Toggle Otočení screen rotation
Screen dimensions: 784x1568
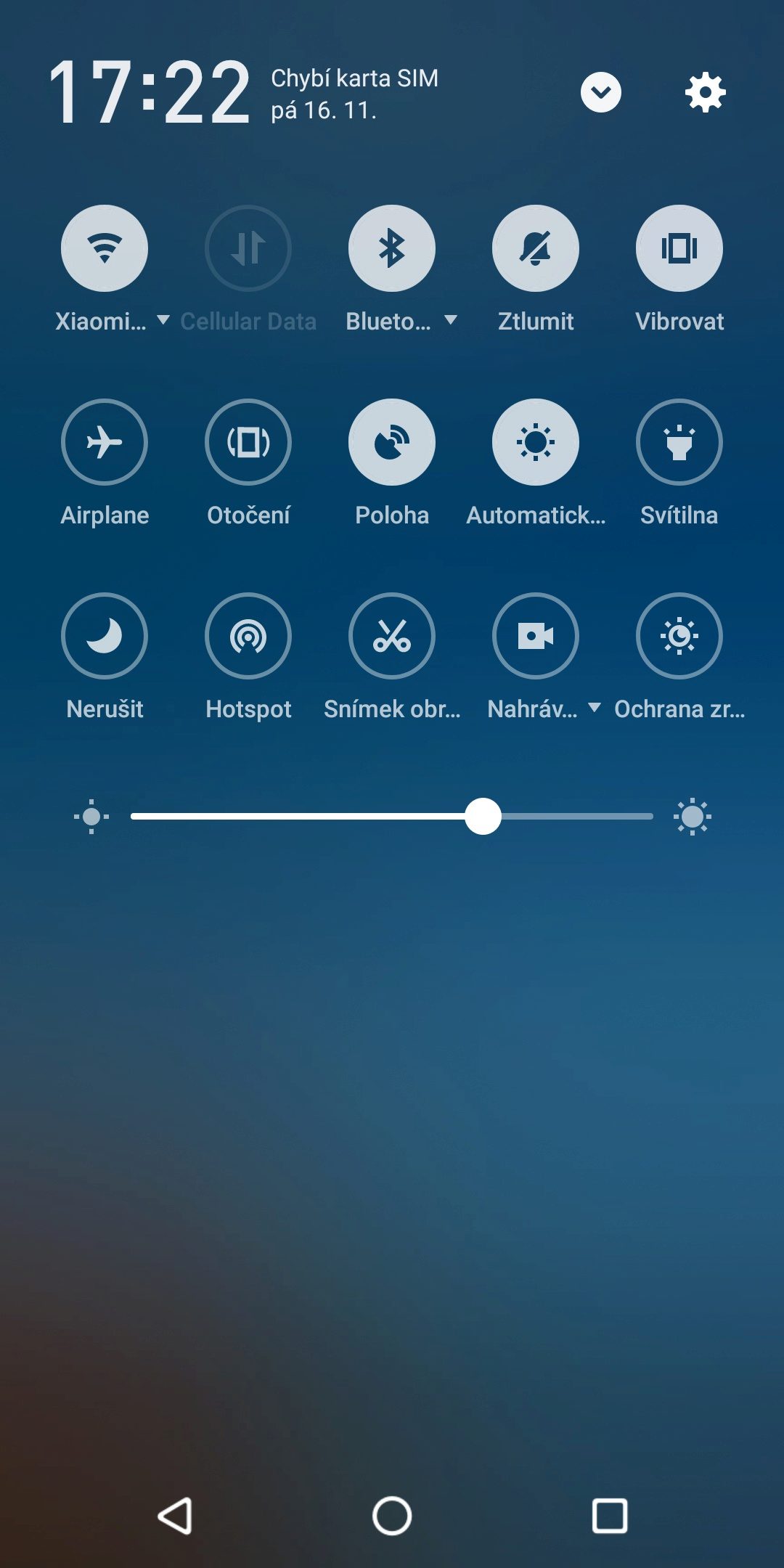click(248, 442)
